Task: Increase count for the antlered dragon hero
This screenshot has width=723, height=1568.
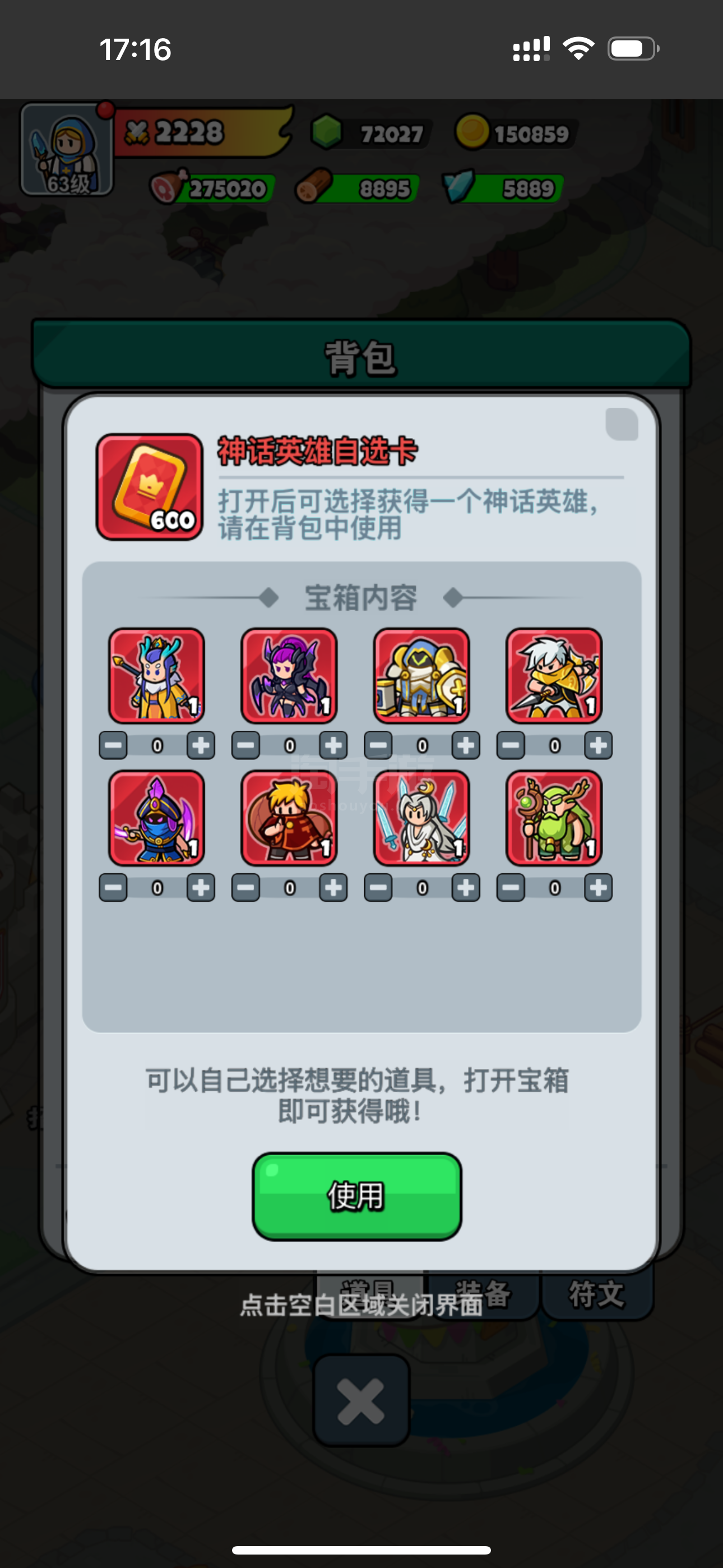Action: click(x=201, y=745)
